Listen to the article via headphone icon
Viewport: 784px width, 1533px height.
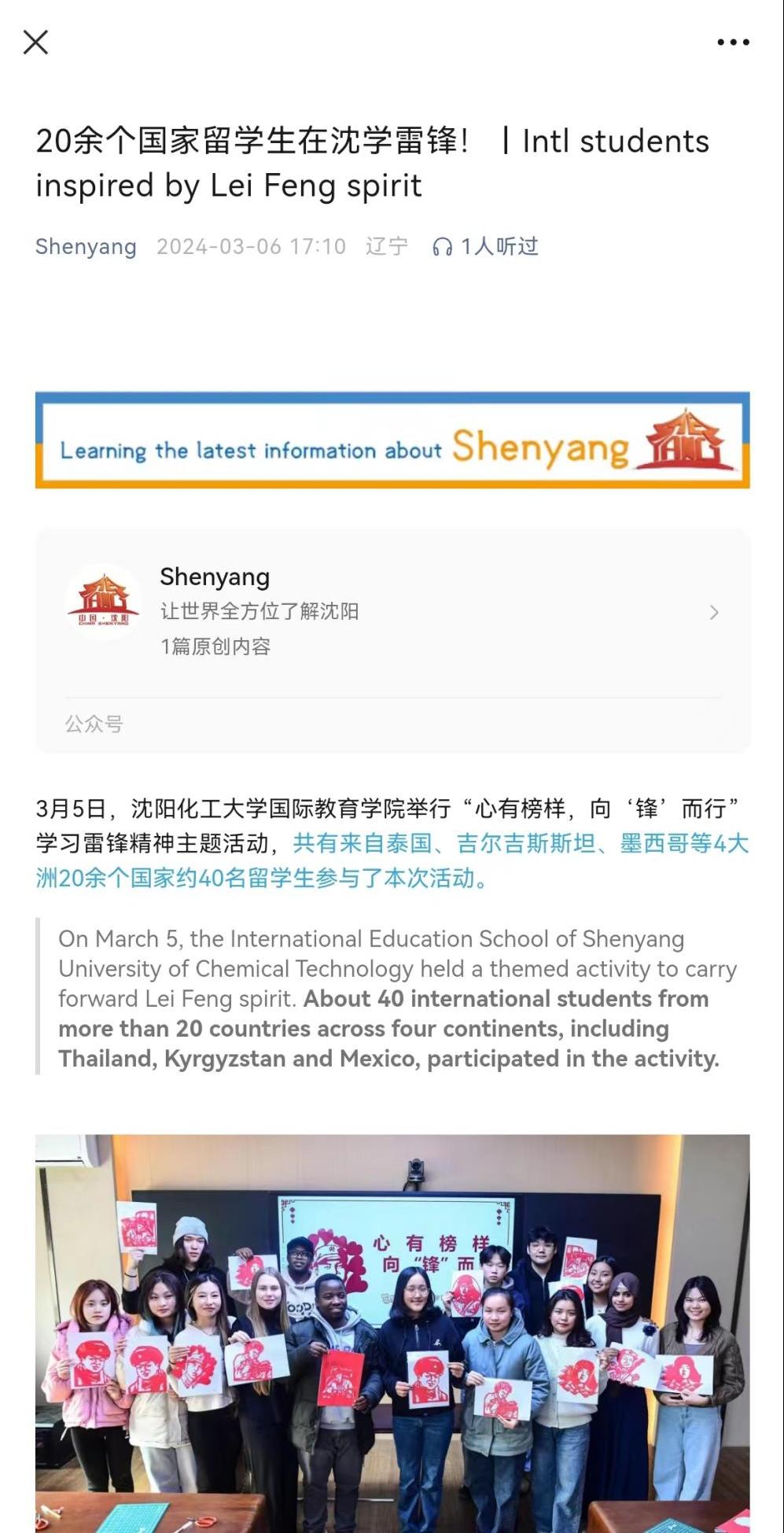pos(443,248)
